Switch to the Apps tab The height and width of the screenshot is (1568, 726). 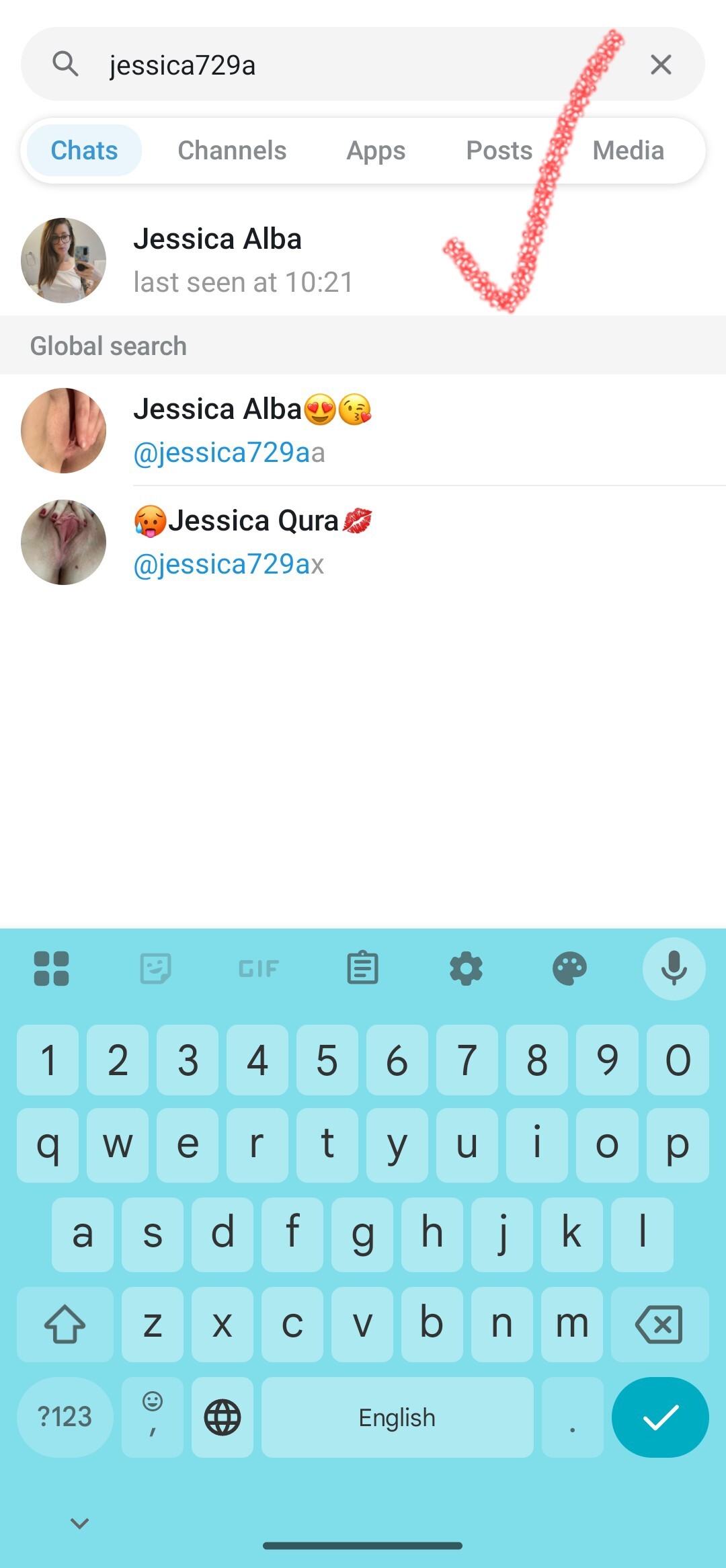(x=376, y=151)
